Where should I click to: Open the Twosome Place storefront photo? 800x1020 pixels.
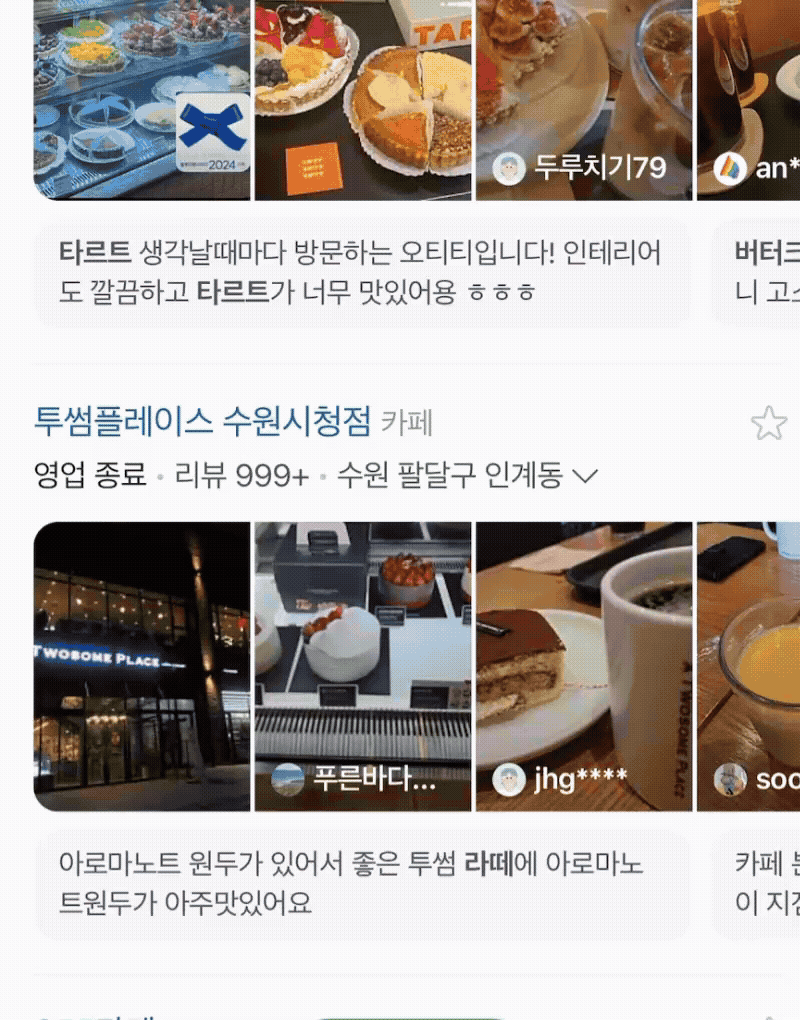[x=142, y=665]
